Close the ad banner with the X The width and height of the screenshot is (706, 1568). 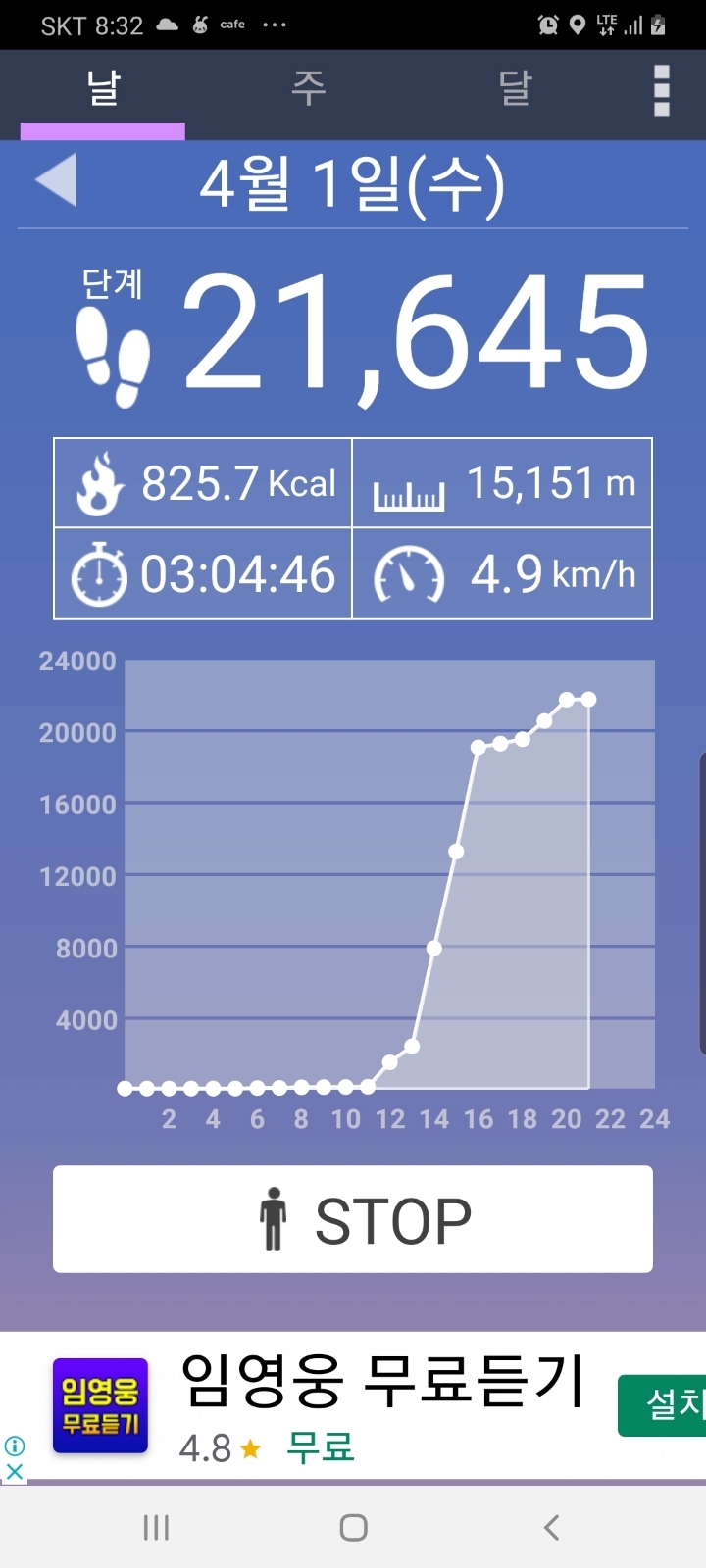tap(14, 1471)
